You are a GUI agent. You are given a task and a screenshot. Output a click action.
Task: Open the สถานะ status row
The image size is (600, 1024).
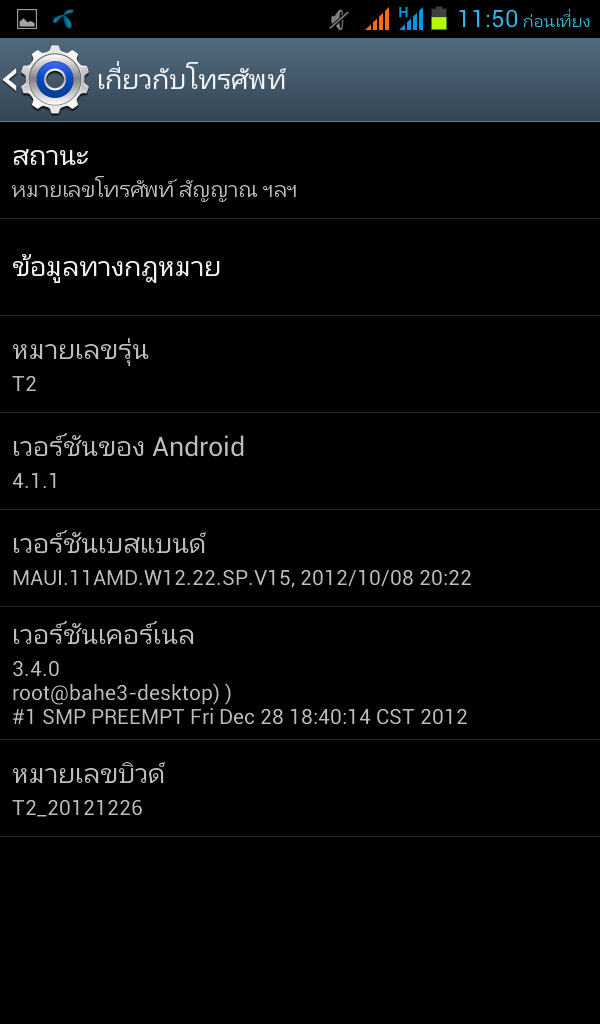pyautogui.click(x=300, y=170)
